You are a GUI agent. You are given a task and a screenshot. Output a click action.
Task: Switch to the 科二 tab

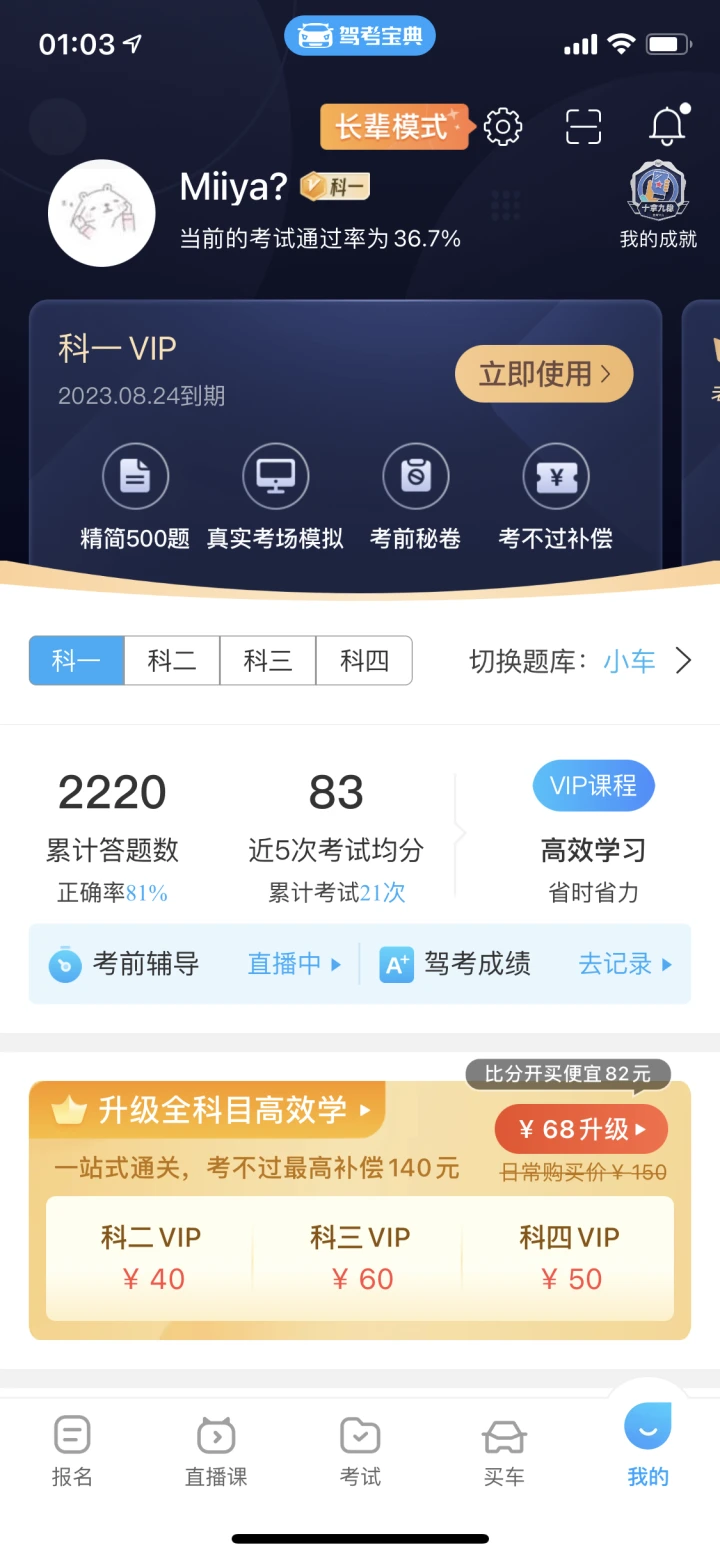pyautogui.click(x=172, y=661)
